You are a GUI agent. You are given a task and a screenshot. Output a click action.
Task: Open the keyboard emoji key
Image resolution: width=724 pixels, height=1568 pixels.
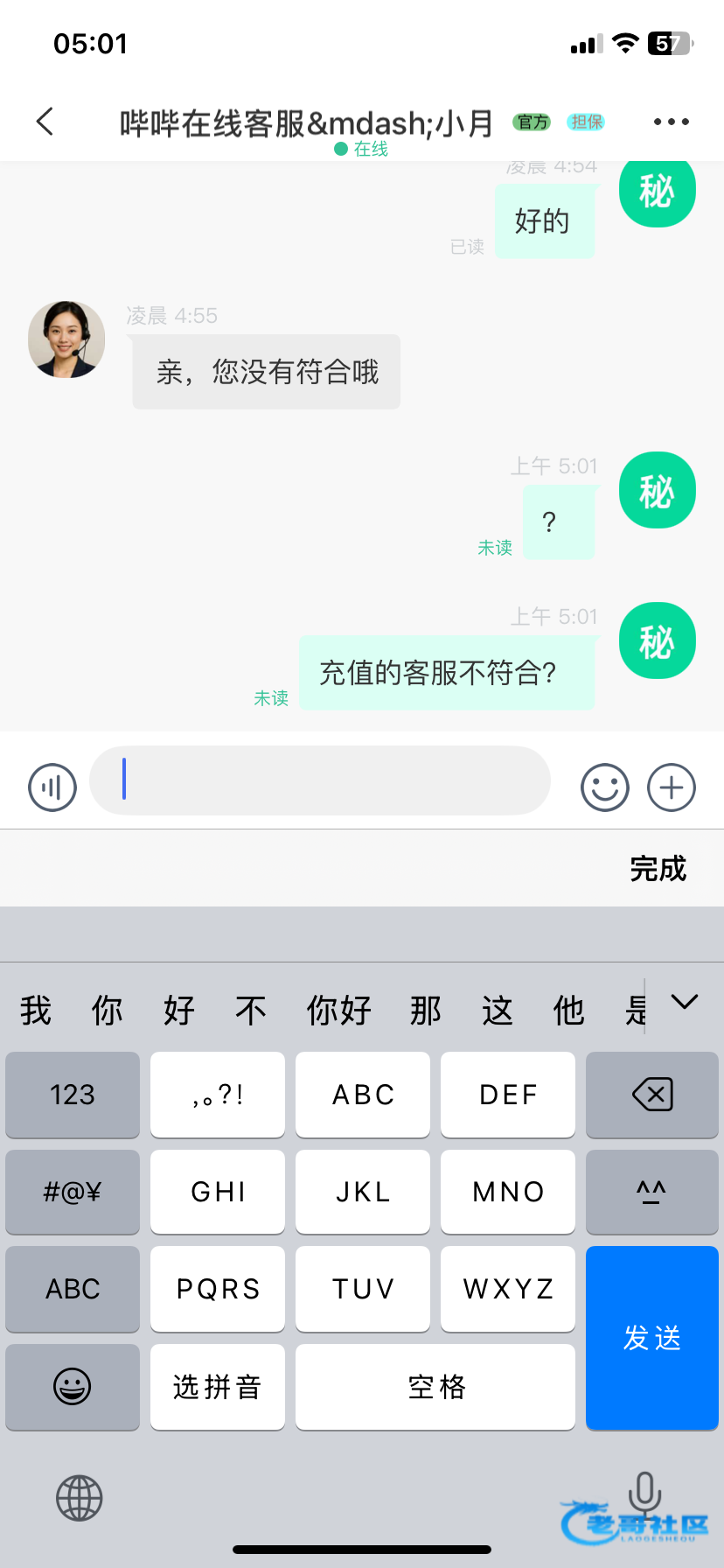click(x=73, y=1386)
